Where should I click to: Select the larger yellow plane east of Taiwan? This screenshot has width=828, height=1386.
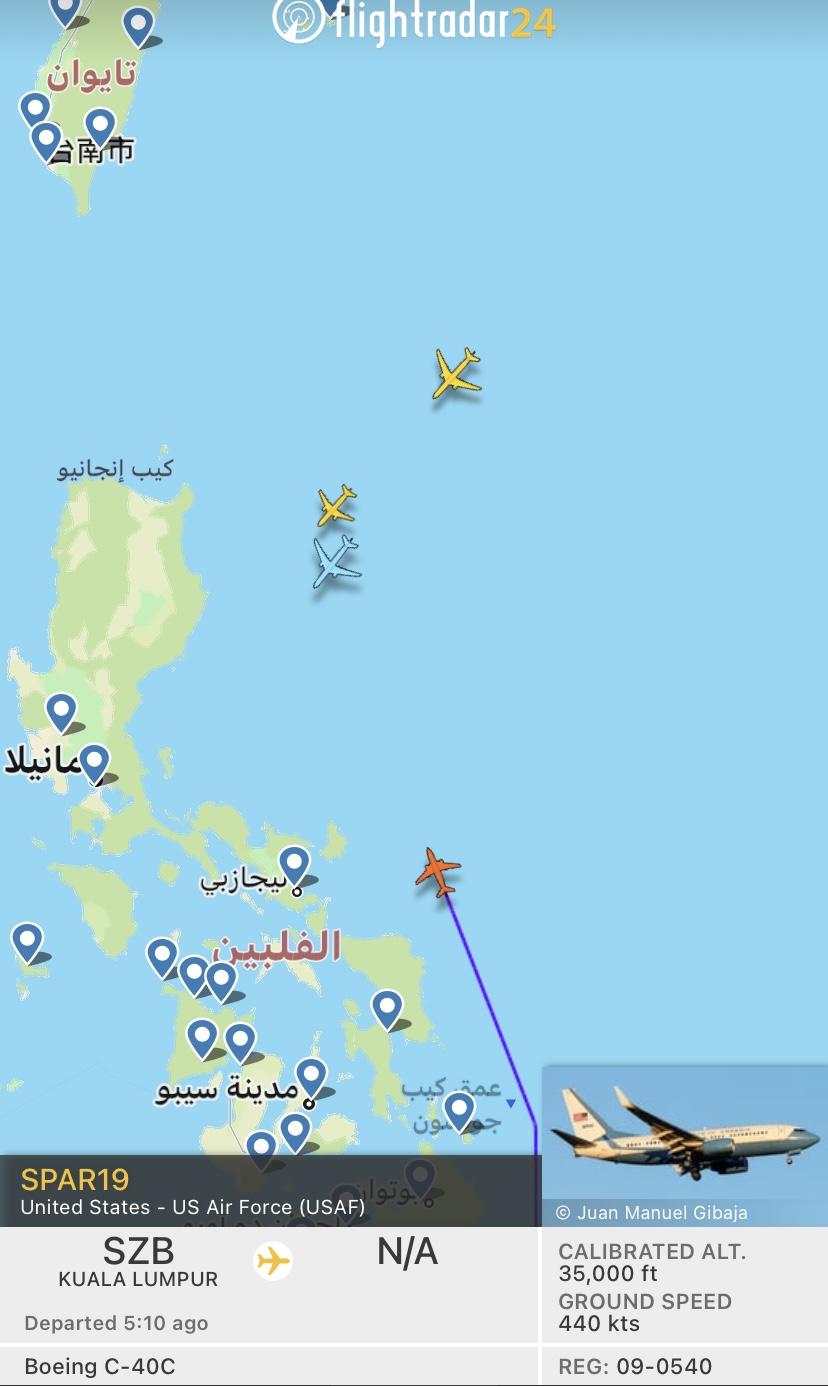pyautogui.click(x=457, y=374)
